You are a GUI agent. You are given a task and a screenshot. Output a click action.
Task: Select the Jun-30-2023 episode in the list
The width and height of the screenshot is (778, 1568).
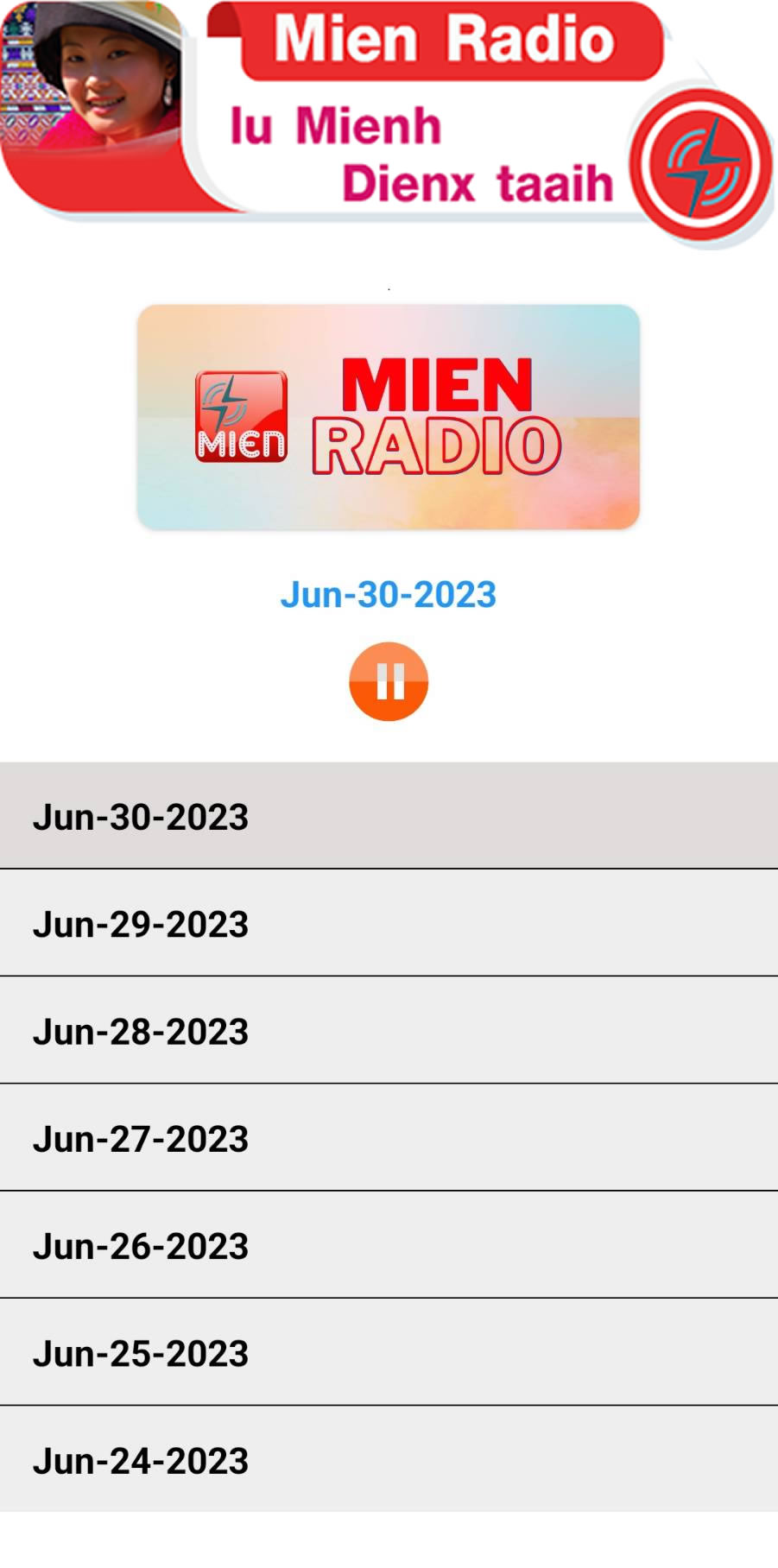[389, 815]
